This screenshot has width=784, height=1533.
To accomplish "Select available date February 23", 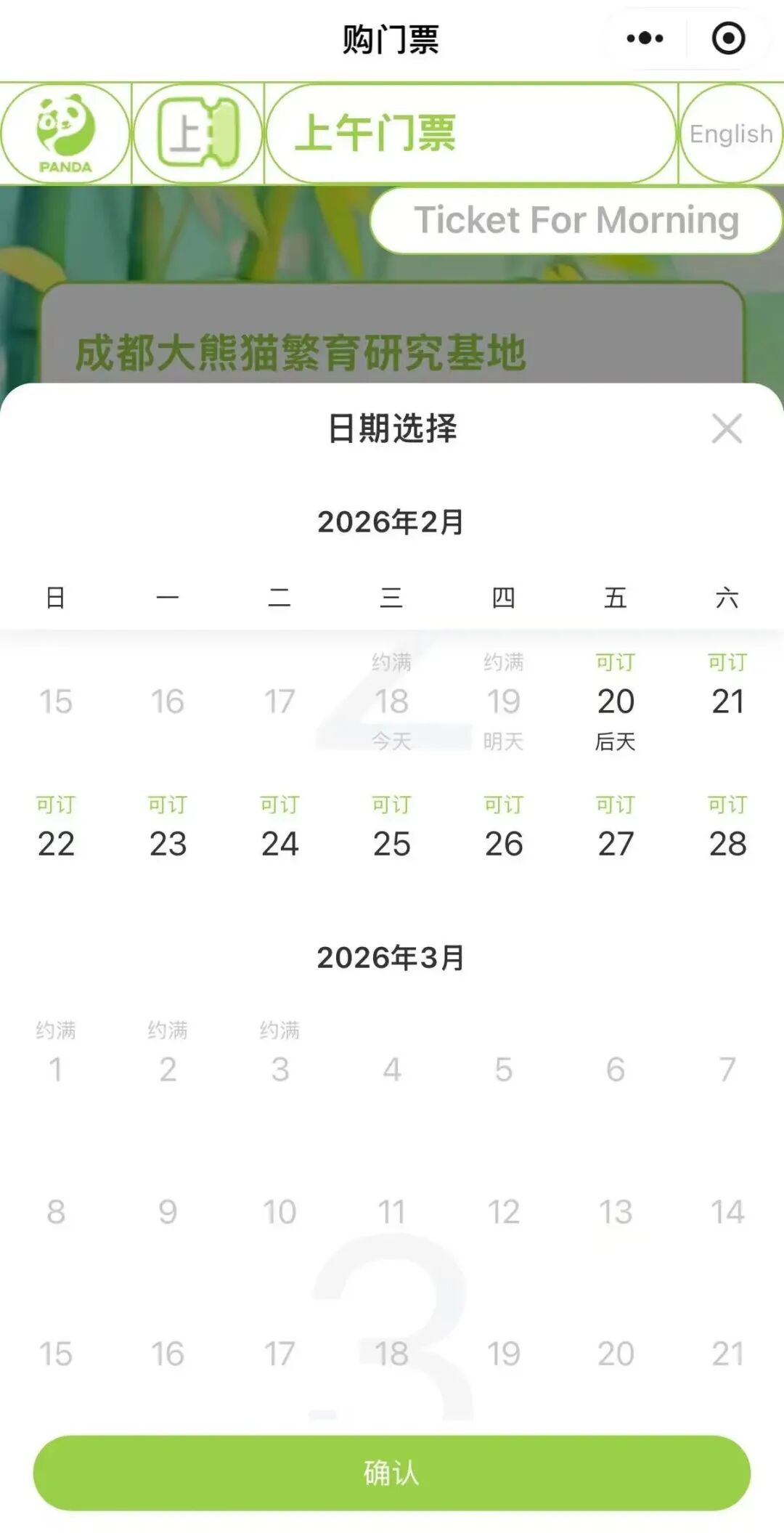I will 168,842.
